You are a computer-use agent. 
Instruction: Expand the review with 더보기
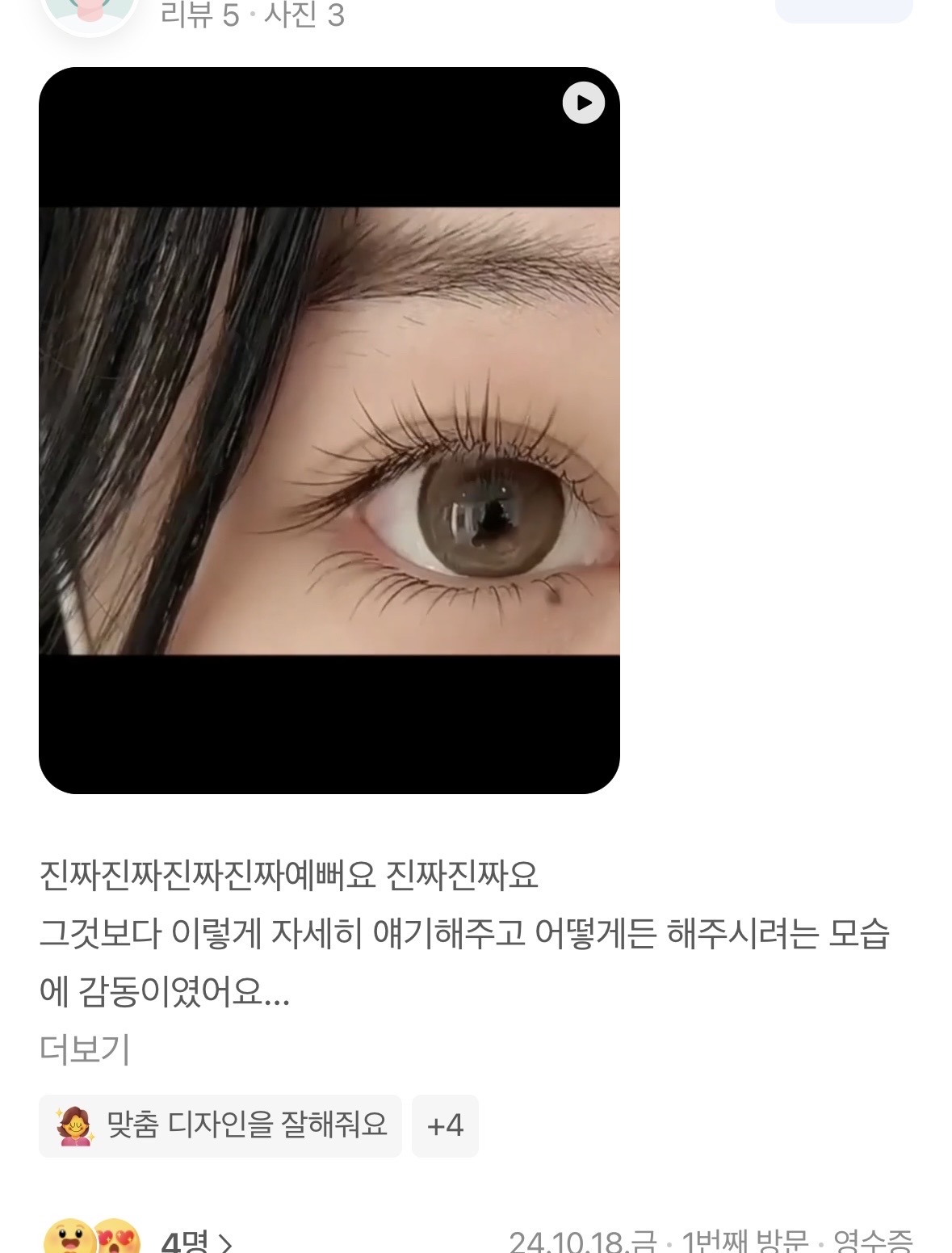(x=85, y=1049)
